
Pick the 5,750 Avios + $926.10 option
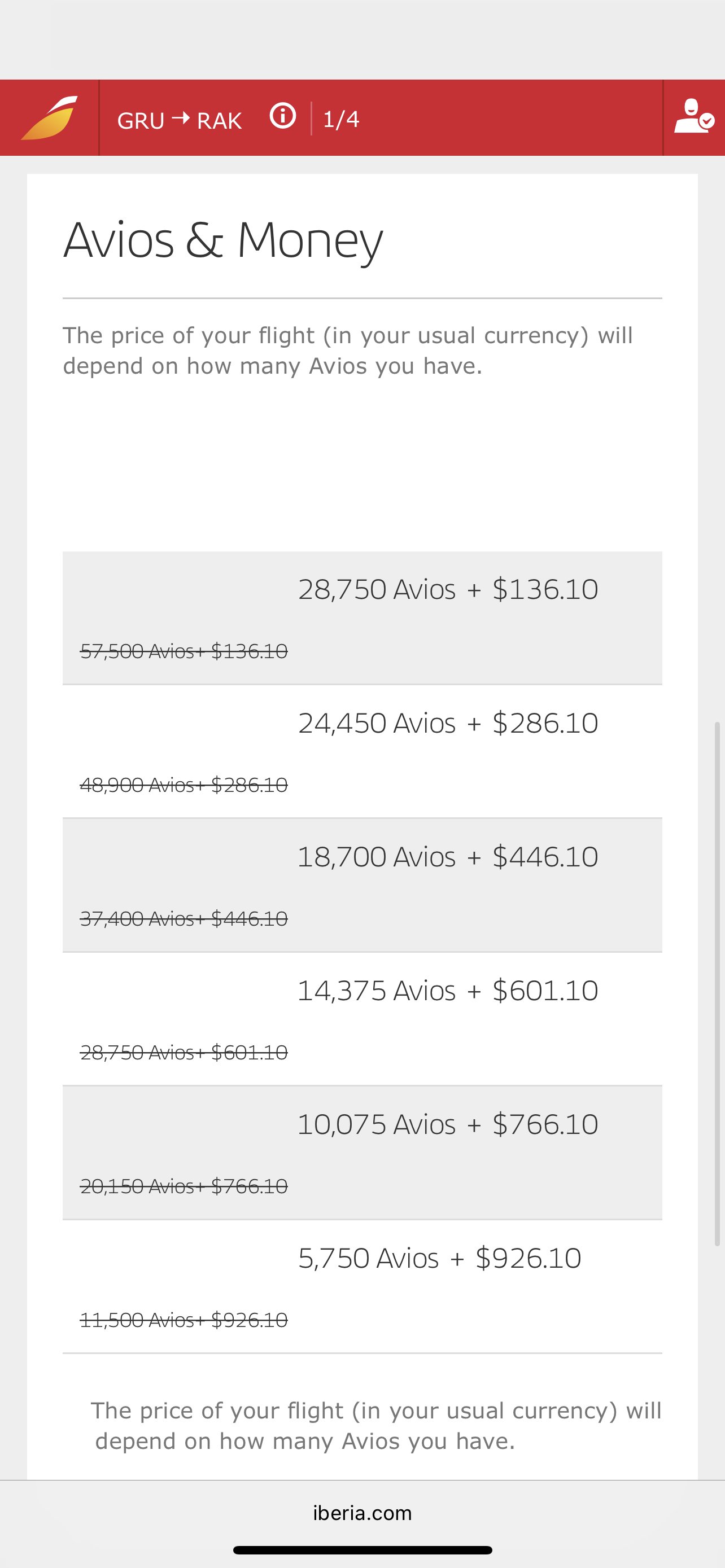[x=362, y=1287]
